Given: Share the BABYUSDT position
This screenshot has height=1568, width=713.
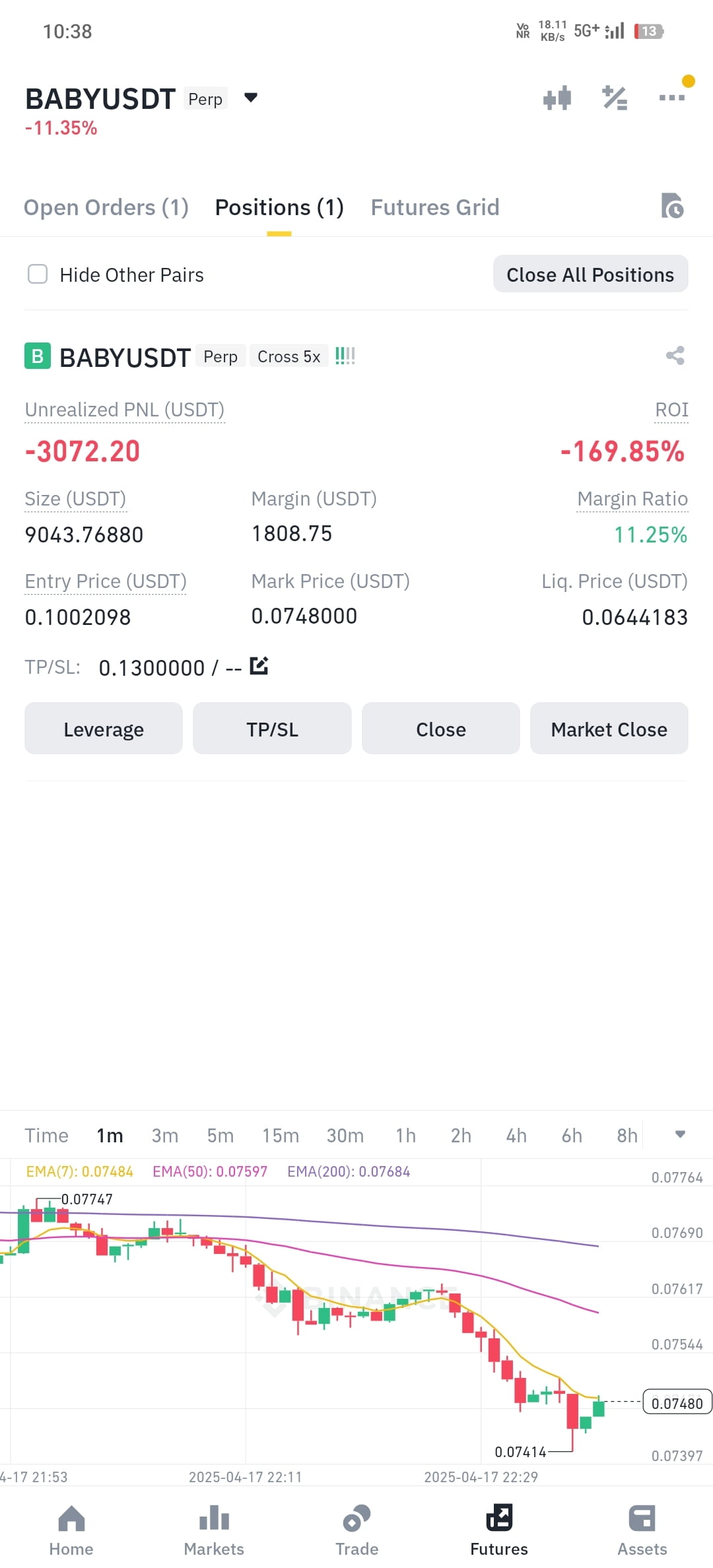Looking at the screenshot, I should 675,356.
